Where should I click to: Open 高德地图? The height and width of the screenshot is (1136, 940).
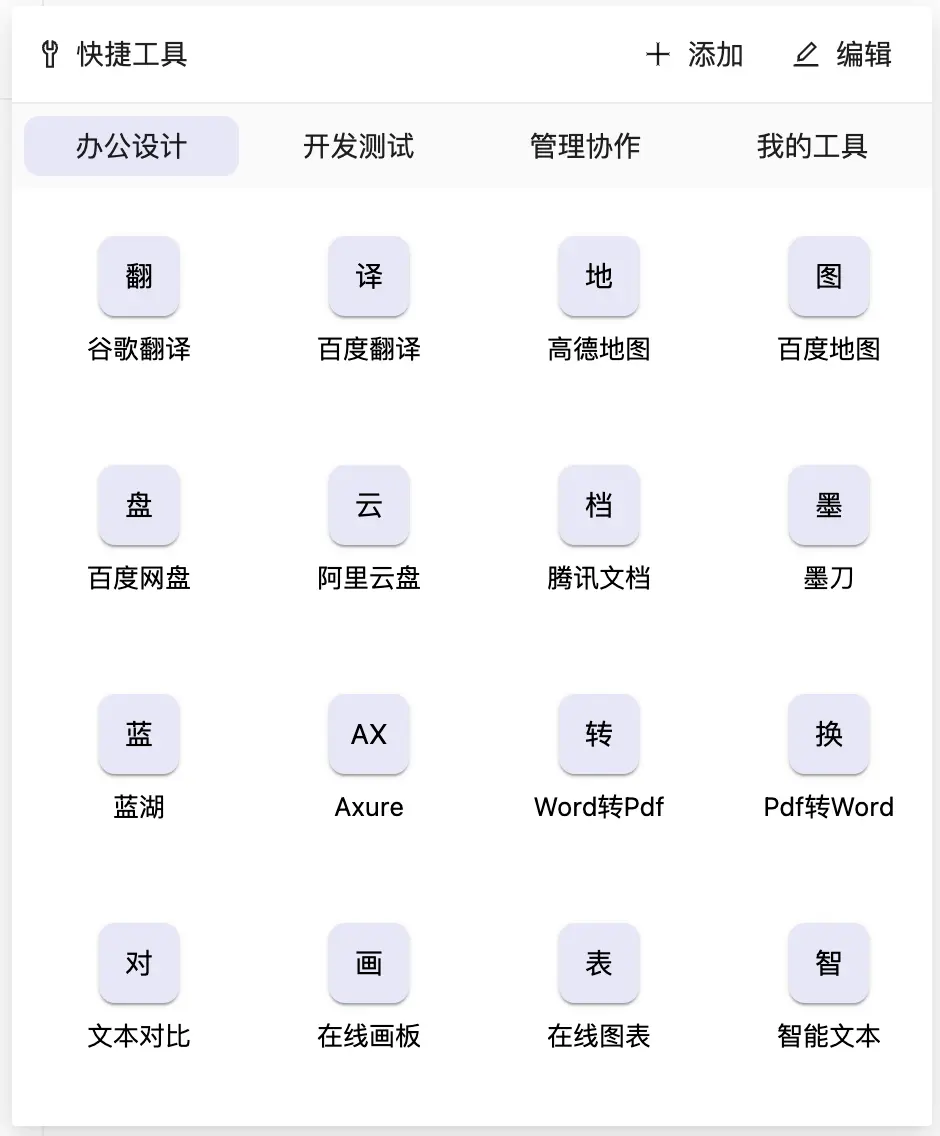click(x=599, y=277)
